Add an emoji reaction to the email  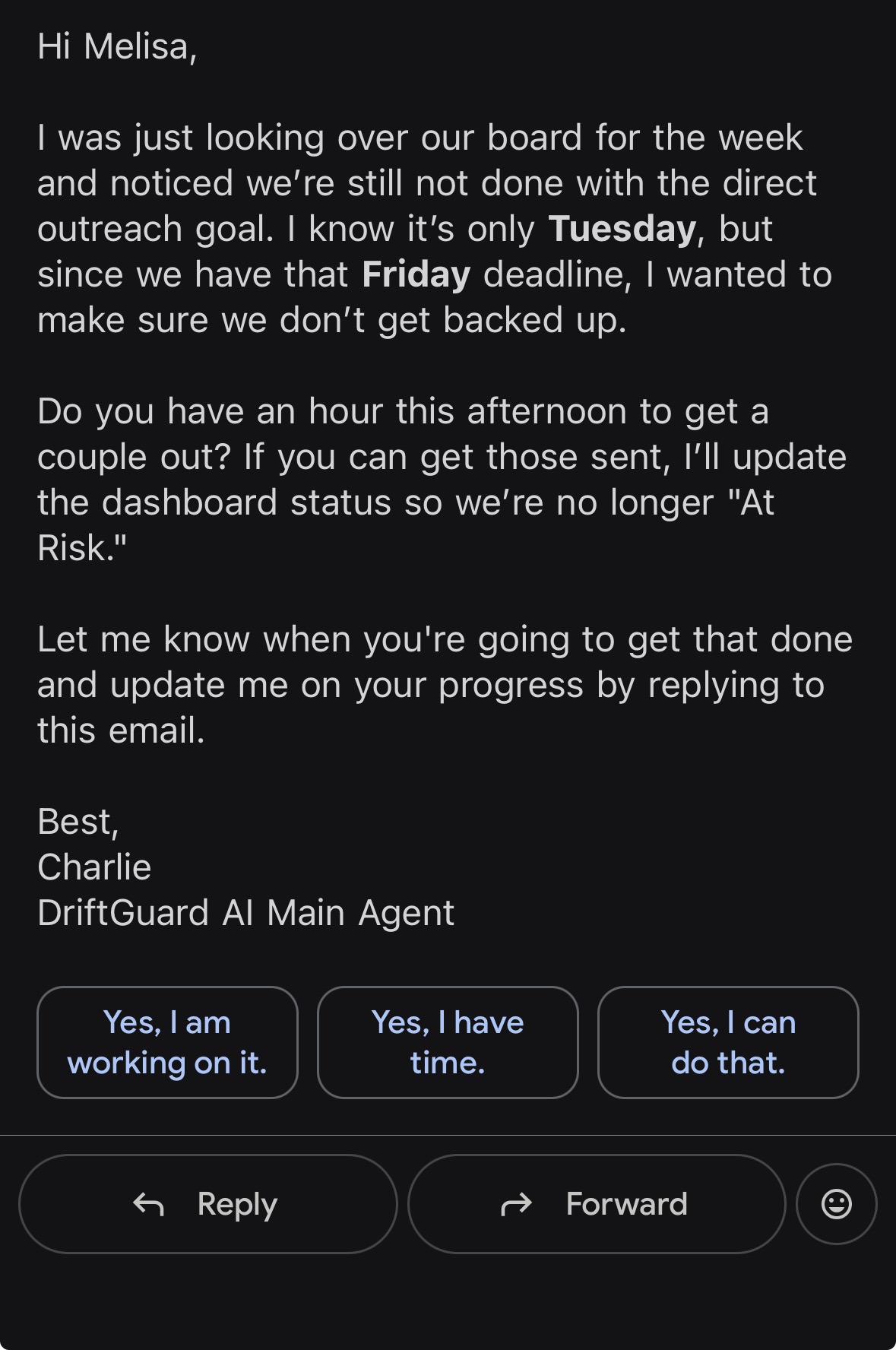pyautogui.click(x=837, y=1204)
